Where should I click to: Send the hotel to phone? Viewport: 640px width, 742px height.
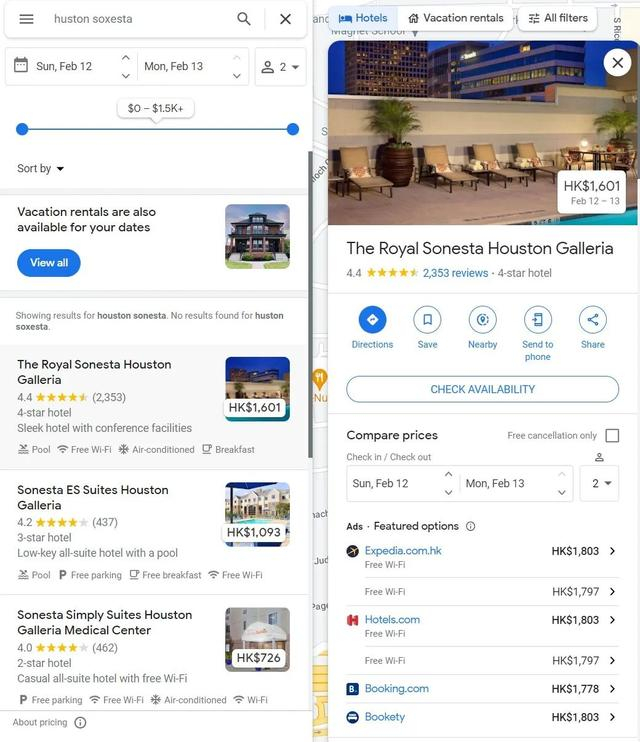tap(537, 334)
